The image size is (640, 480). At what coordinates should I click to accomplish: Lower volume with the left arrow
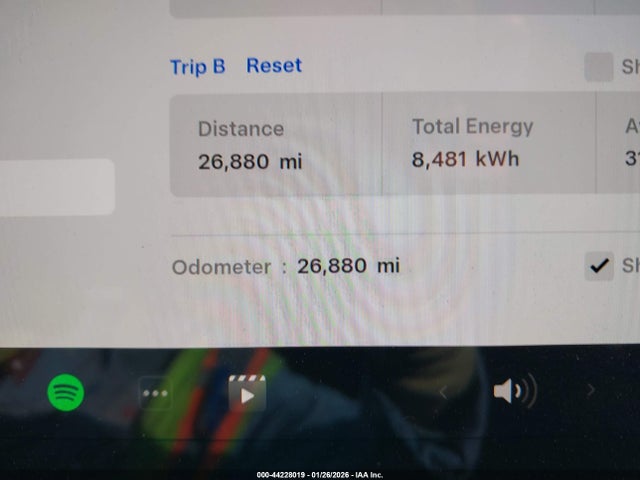[x=444, y=391]
